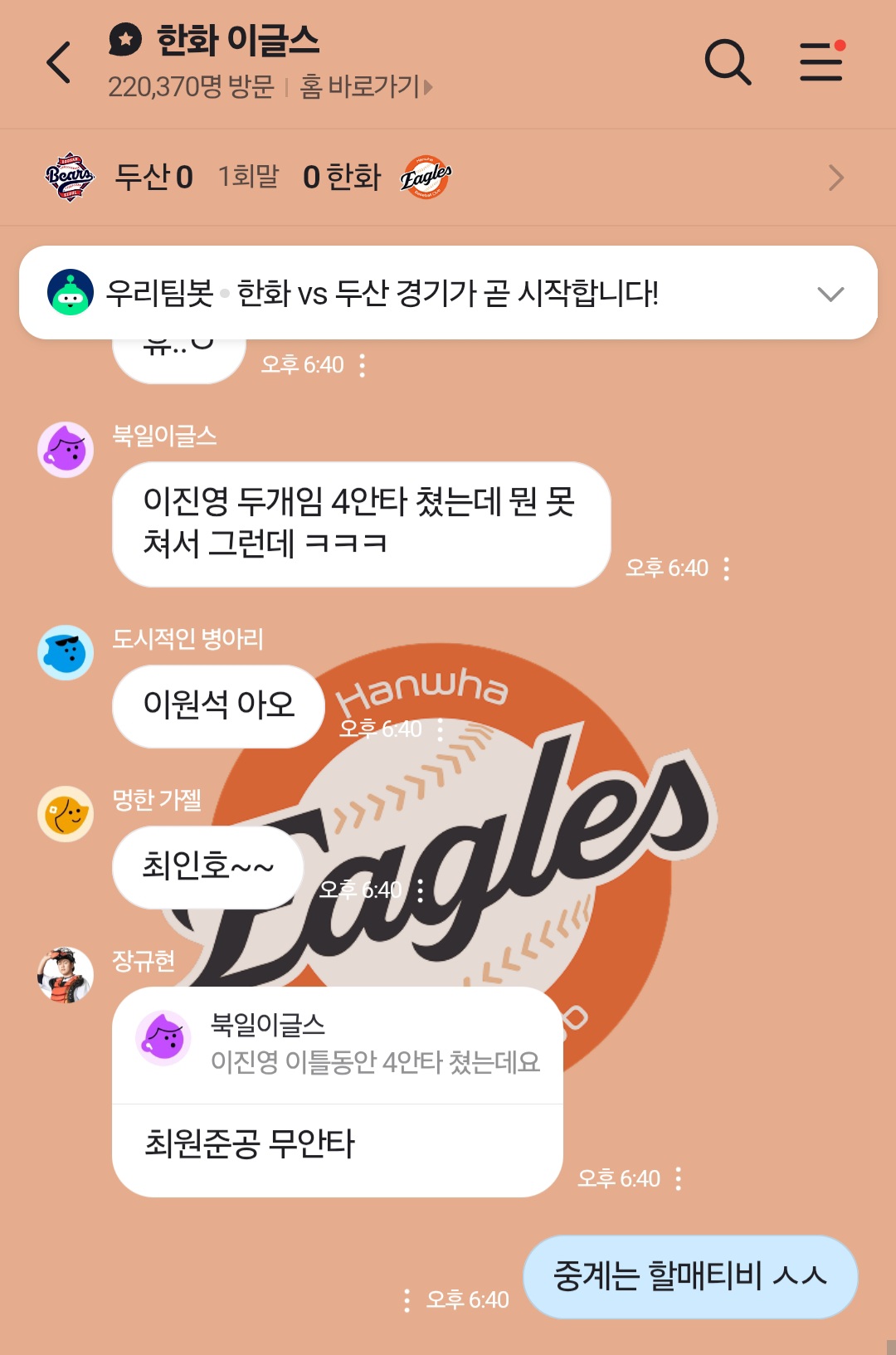Open options for 장규현's 최원준공 무안타 reply
This screenshot has height=1355, width=896.
pyautogui.click(x=679, y=1179)
